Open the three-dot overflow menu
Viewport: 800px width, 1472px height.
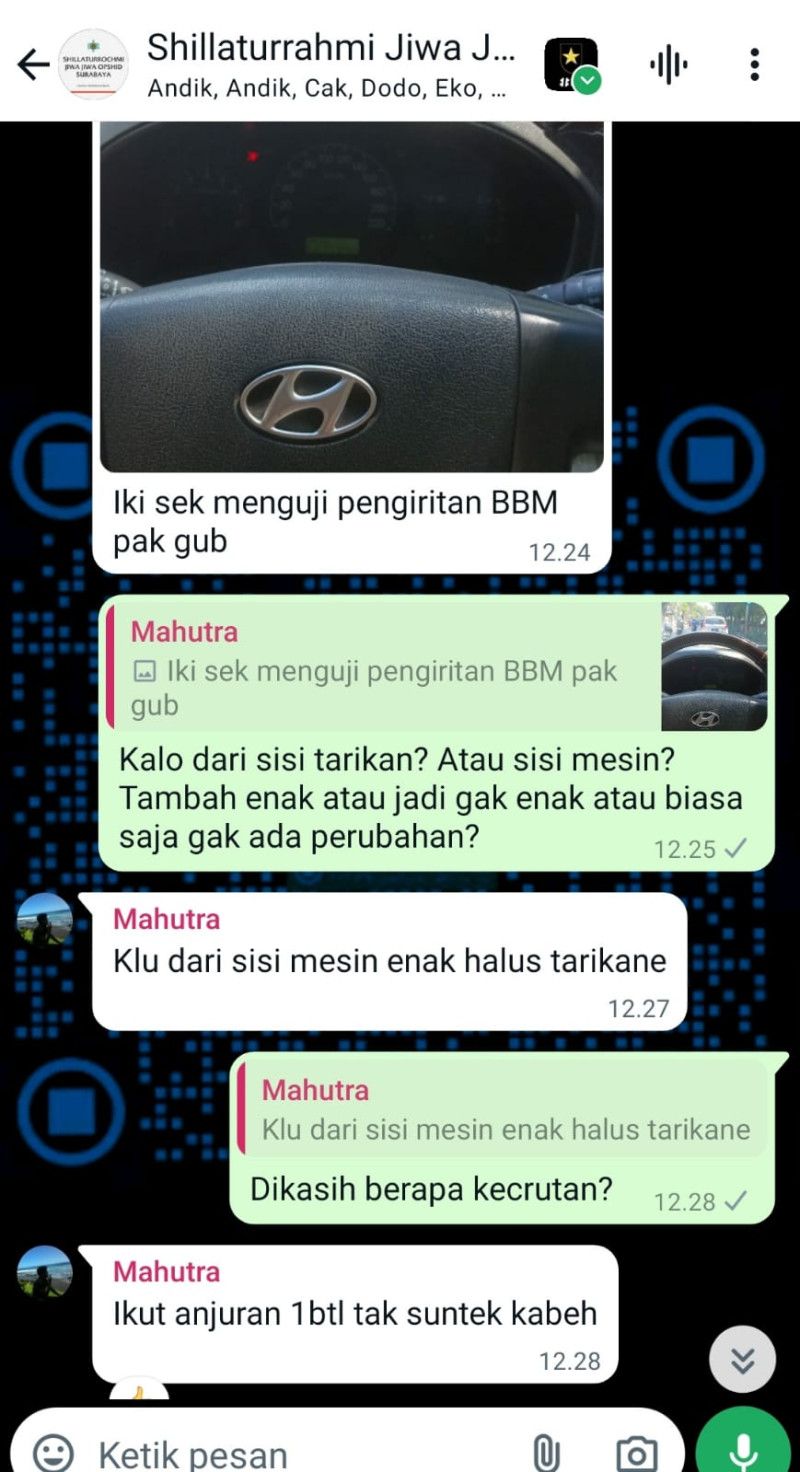click(x=754, y=64)
